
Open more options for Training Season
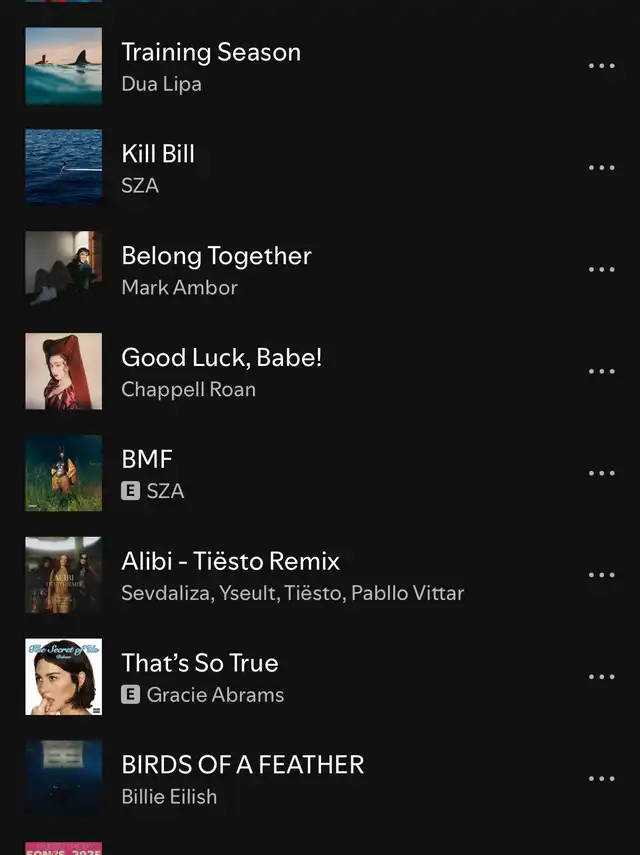tap(601, 66)
